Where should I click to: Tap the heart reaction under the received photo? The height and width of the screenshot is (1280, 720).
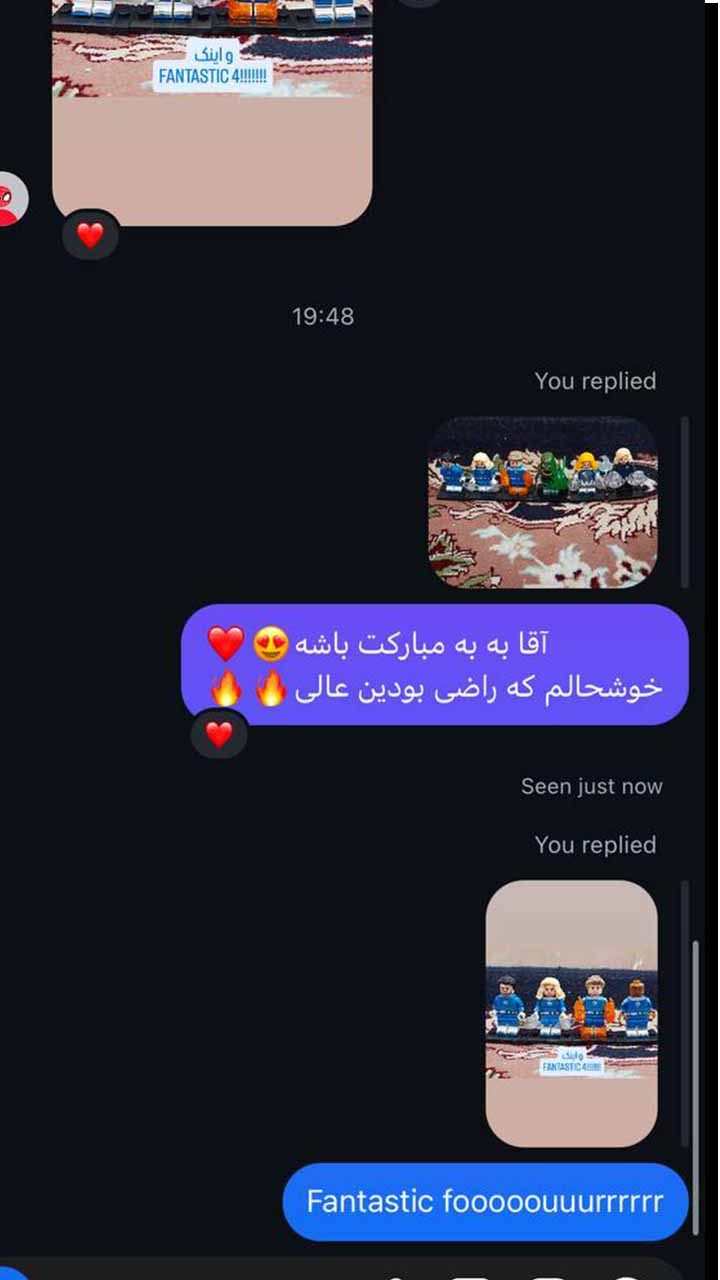click(x=90, y=236)
